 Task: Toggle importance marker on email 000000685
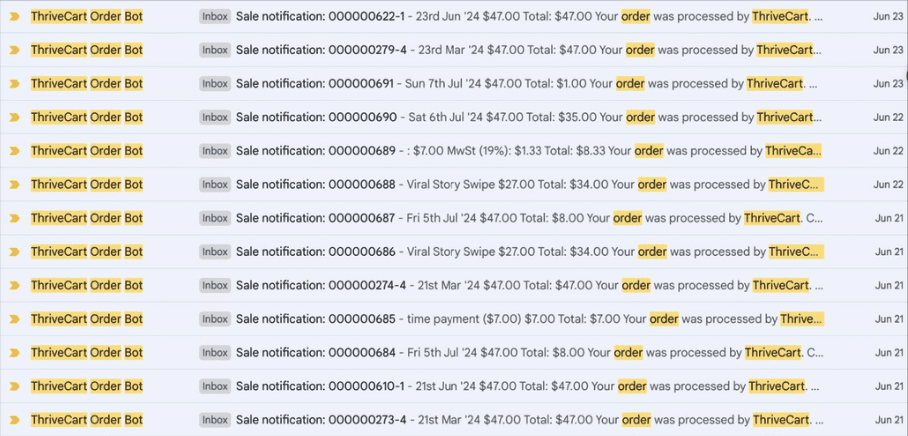(x=14, y=319)
